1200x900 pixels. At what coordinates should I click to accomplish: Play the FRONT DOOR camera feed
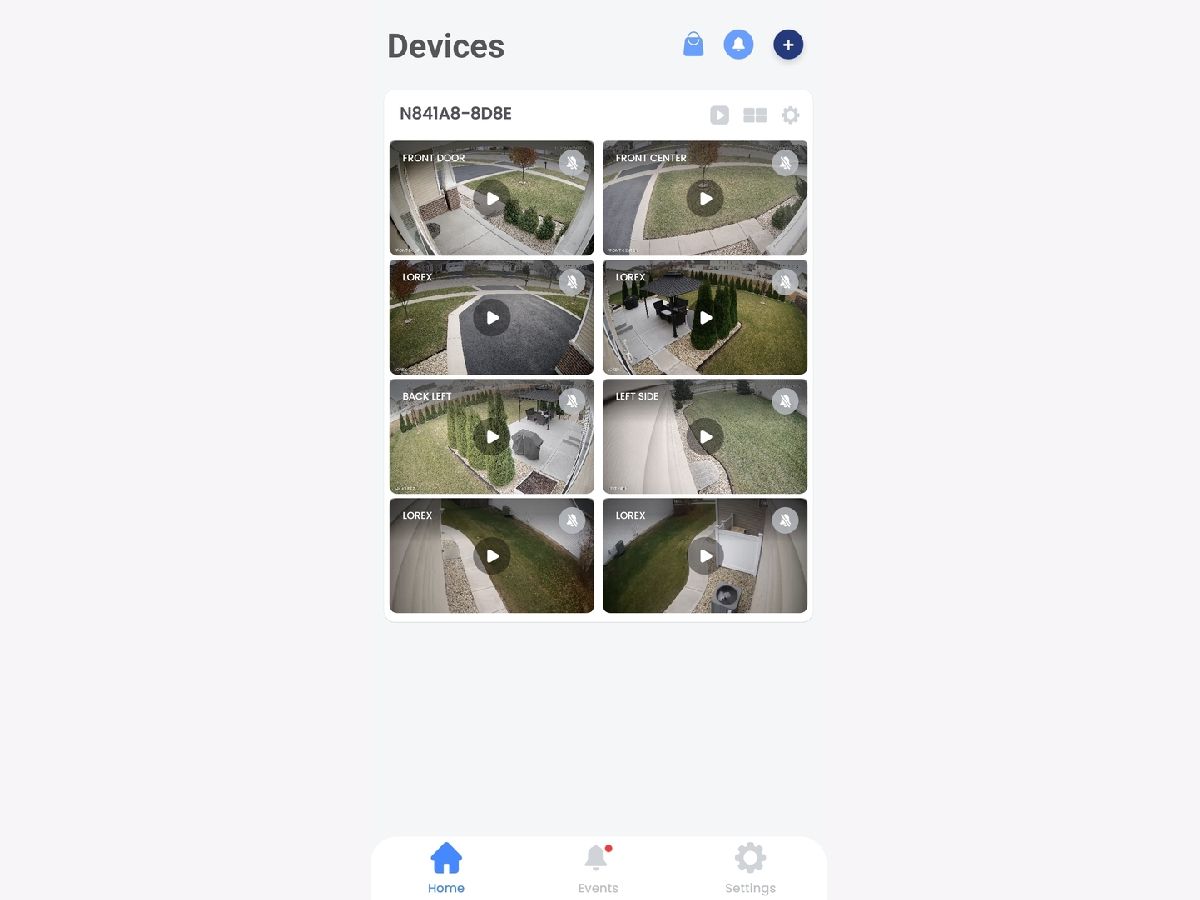point(492,198)
